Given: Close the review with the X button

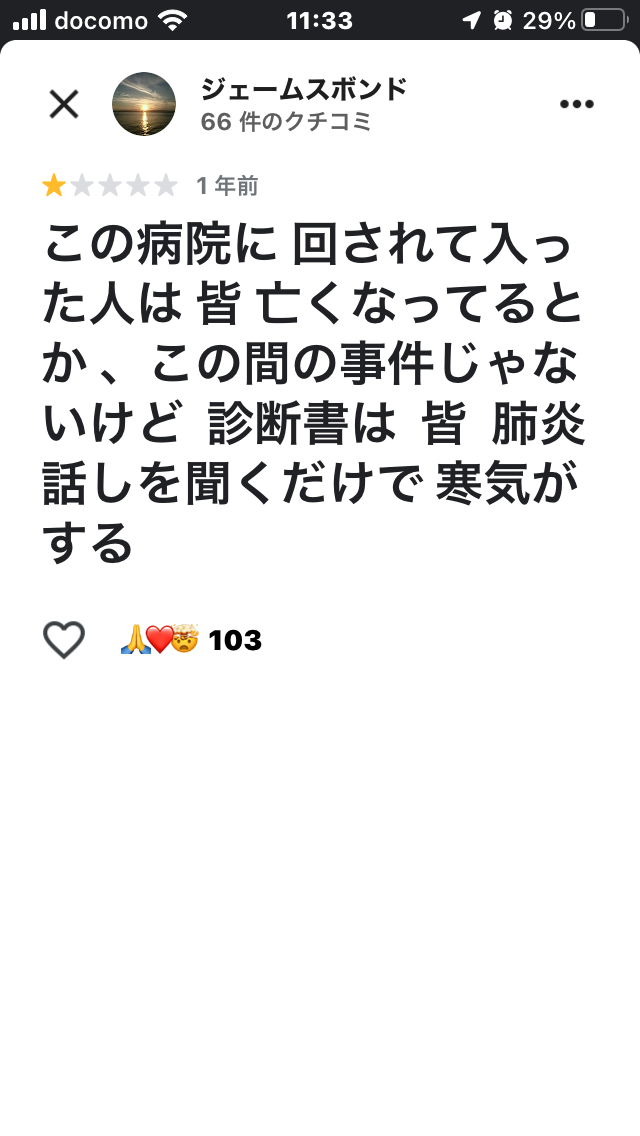Looking at the screenshot, I should [64, 104].
